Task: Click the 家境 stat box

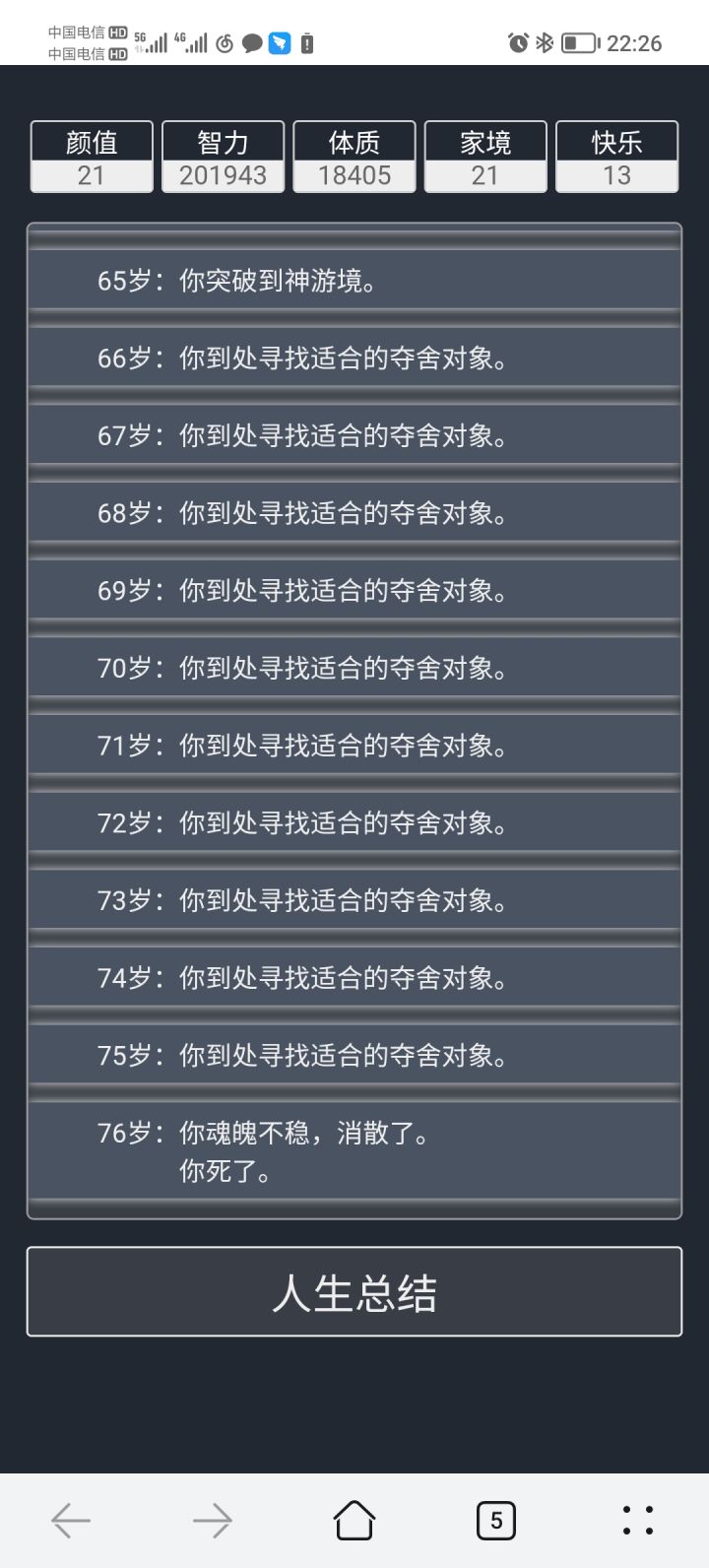Action: (x=485, y=158)
